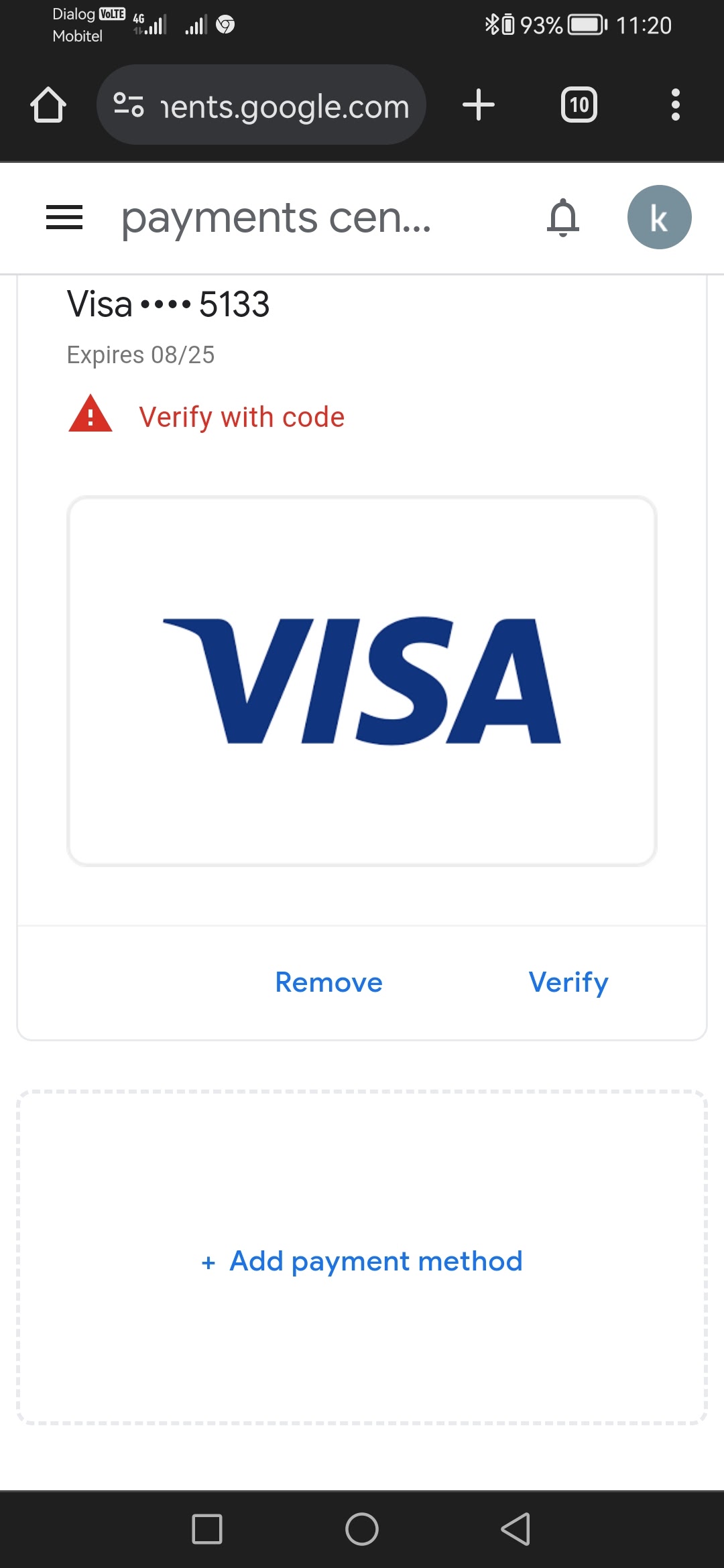View site information icon in address bar
Viewport: 724px width, 1568px height.
click(129, 105)
